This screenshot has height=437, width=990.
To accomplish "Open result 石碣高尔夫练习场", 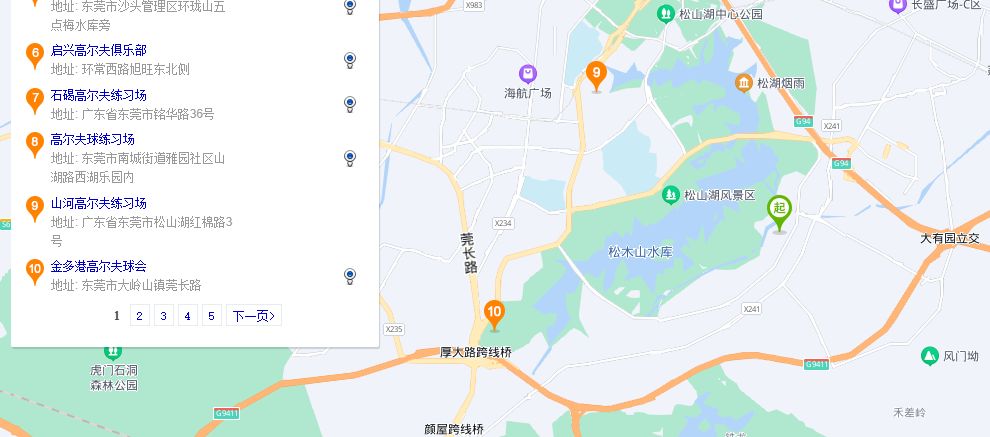I will coord(98,95).
